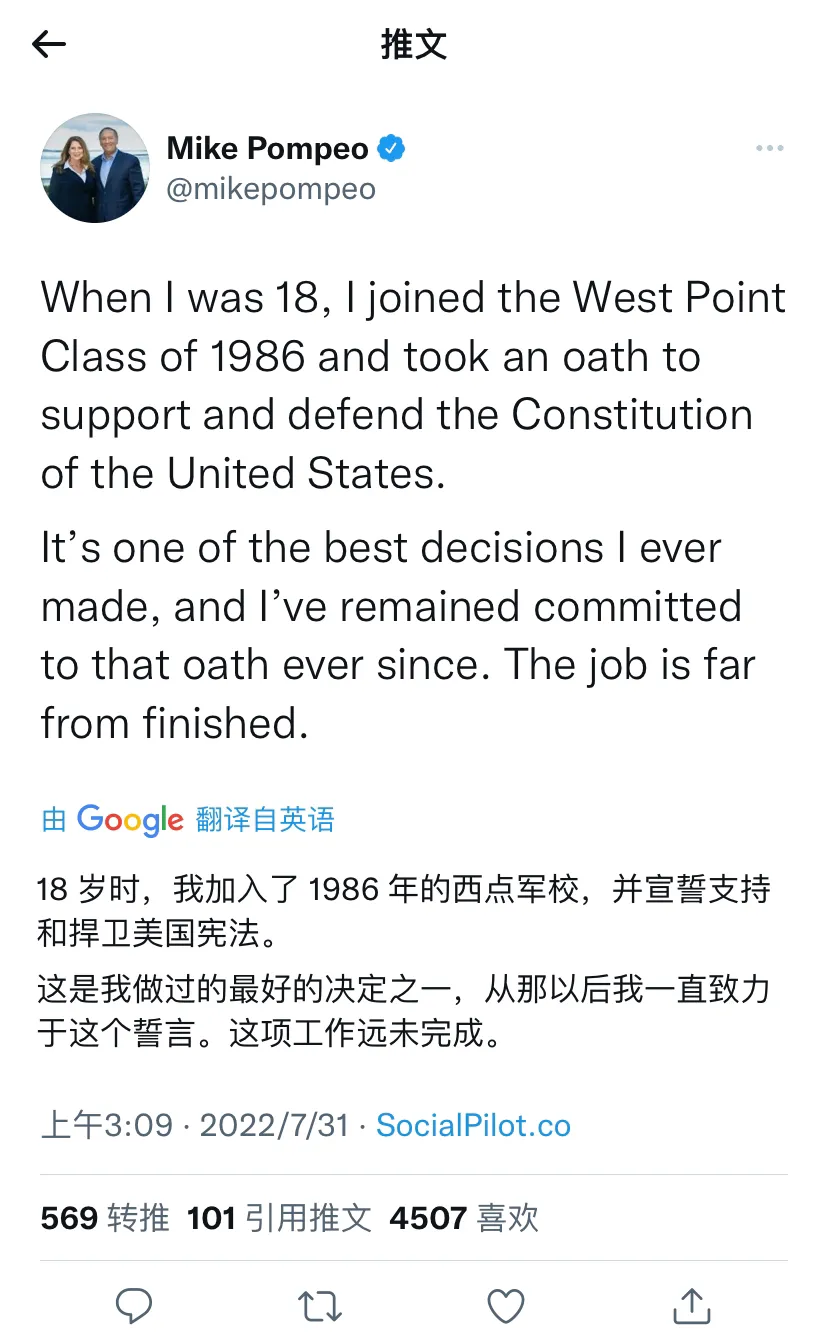828x1343 pixels.
Task: Go back using the top-left arrow
Action: tap(49, 44)
